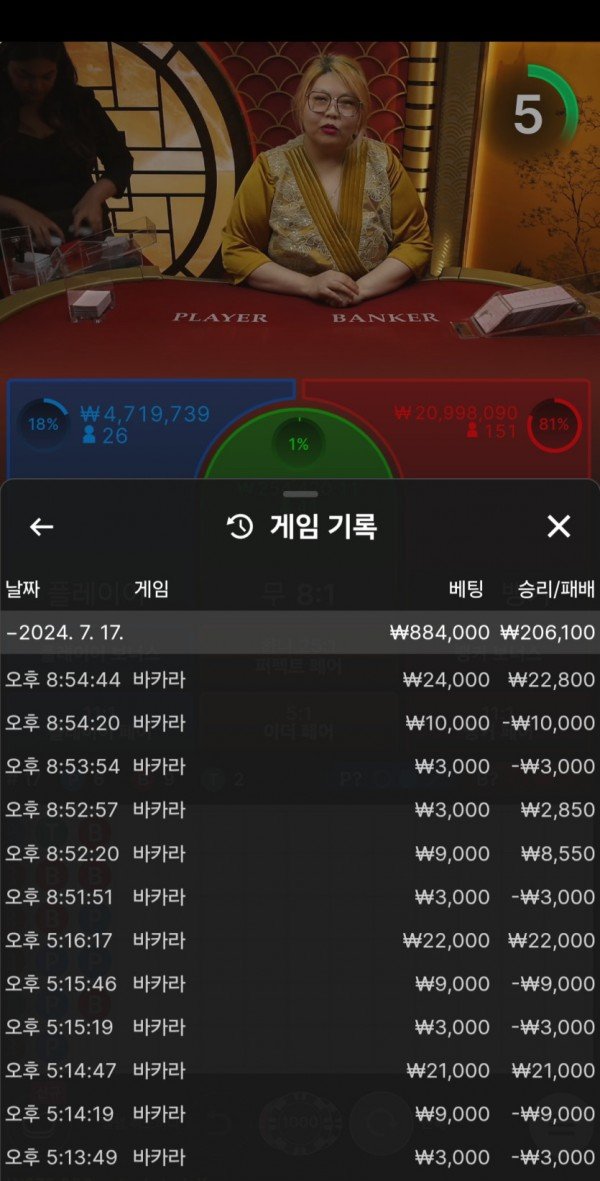Viewport: 600px width, 1181px height.
Task: Open the 오후 5:14:47 baccarat record
Action: tap(300, 1071)
